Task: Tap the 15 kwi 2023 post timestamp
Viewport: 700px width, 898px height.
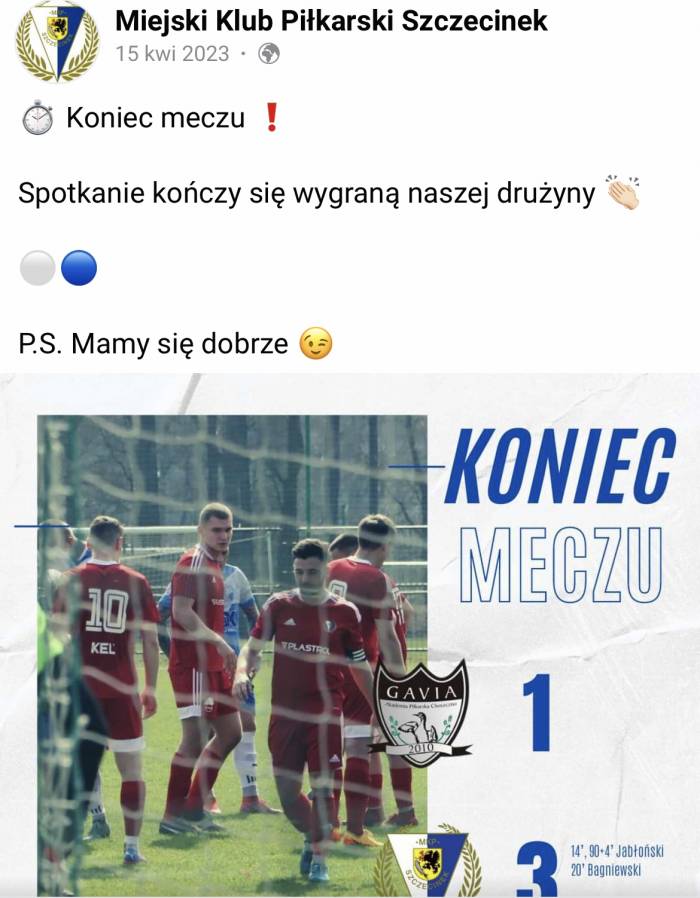Action: (x=172, y=54)
